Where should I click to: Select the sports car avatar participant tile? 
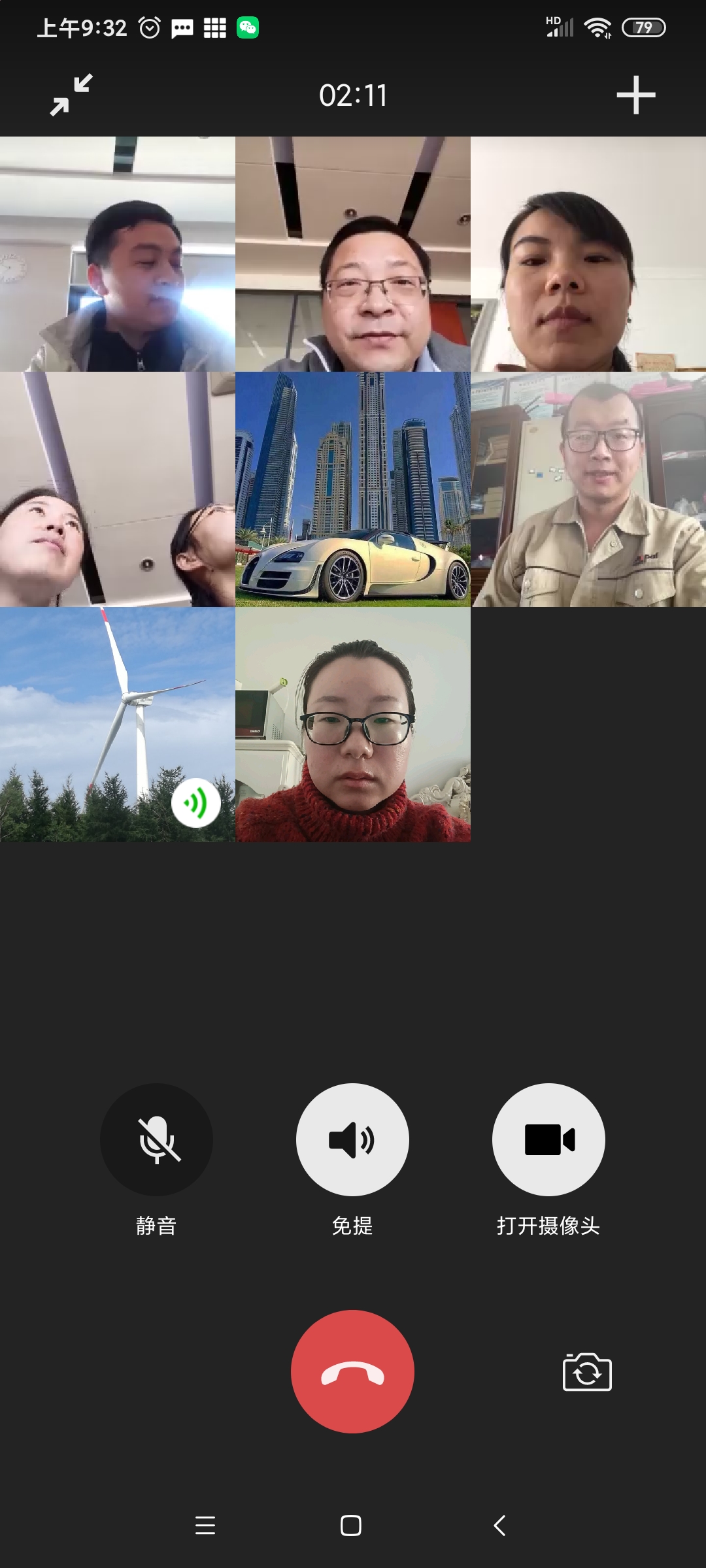pos(353,489)
